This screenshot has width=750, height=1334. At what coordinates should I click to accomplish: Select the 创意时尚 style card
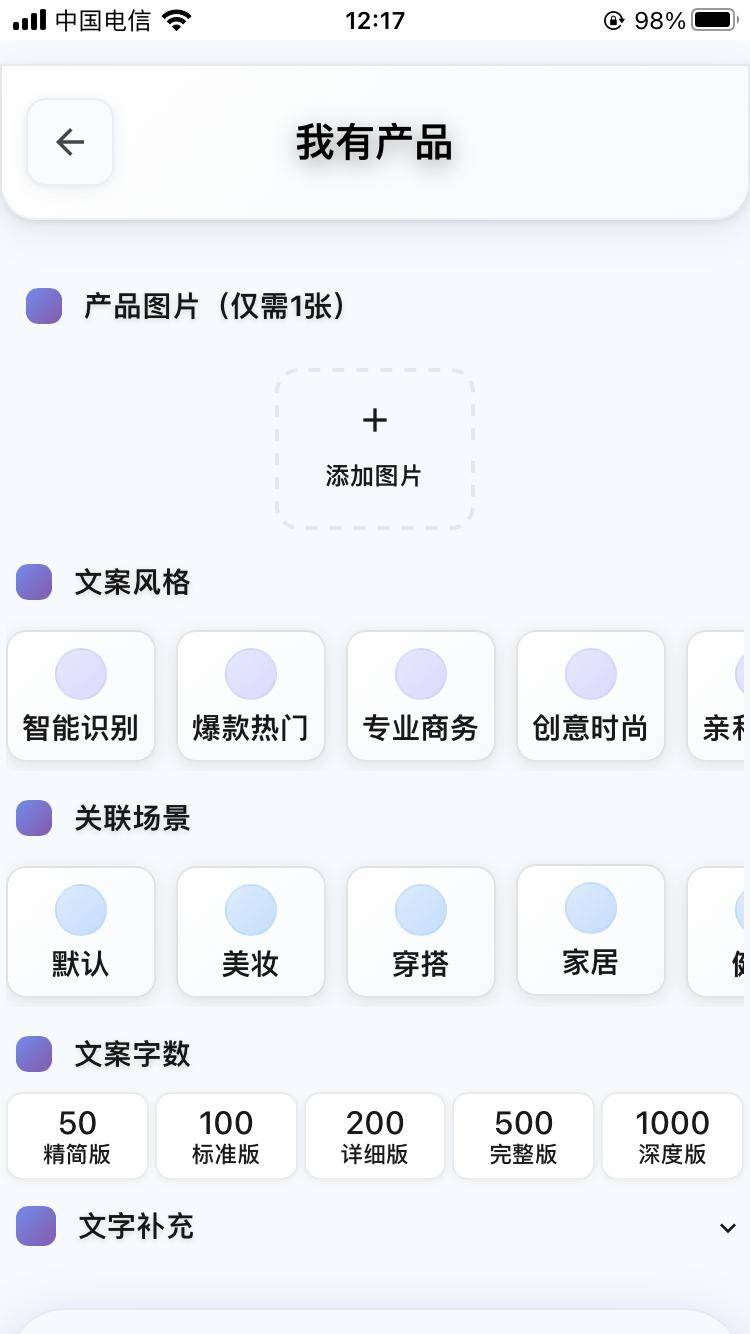coord(590,696)
